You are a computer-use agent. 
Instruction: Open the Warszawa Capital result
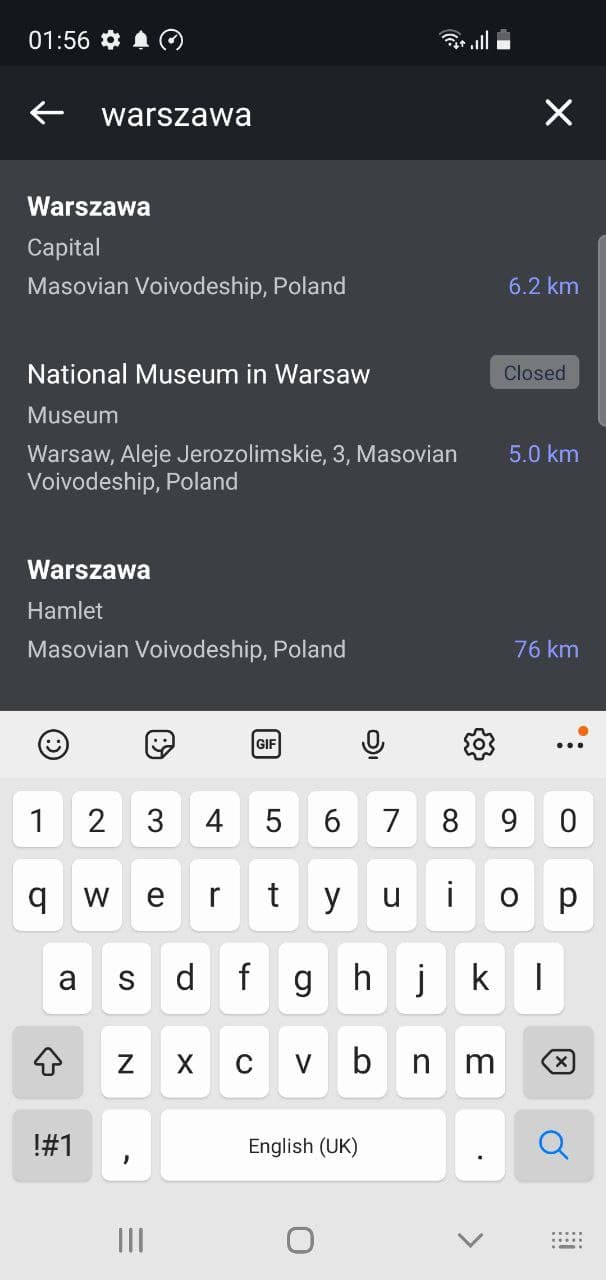(x=300, y=246)
